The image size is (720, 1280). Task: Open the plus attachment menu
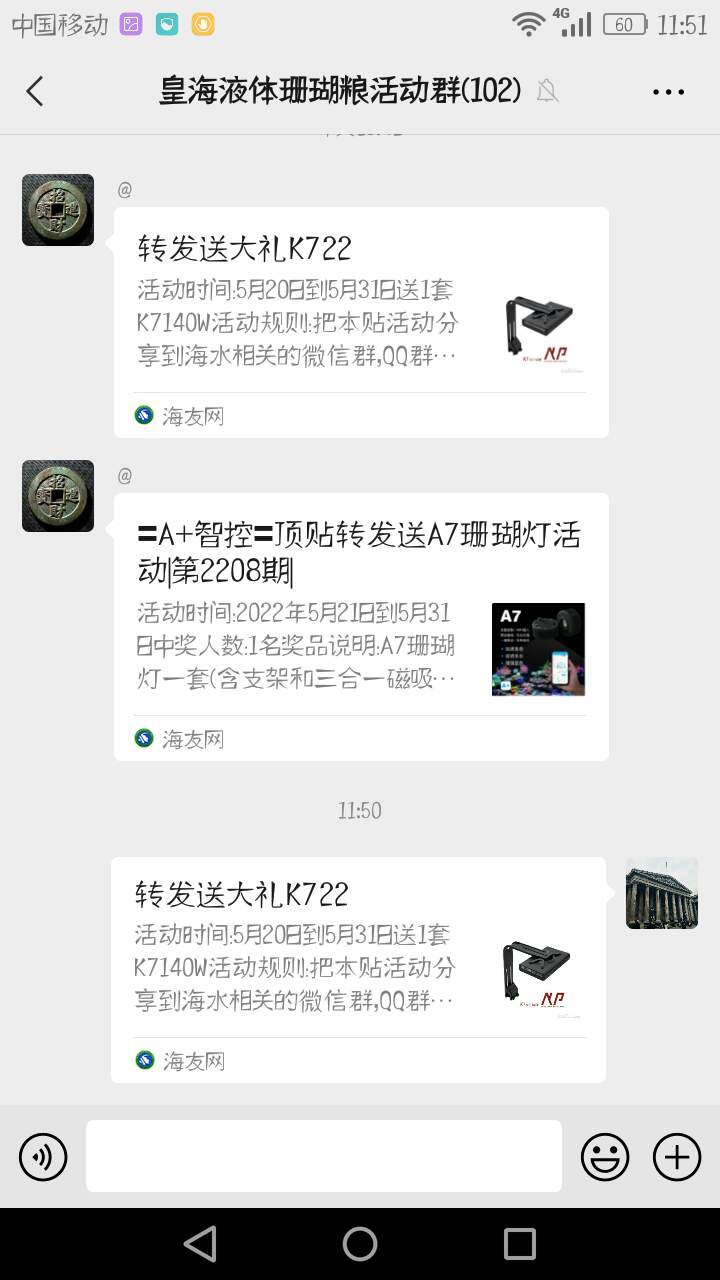[x=677, y=1157]
